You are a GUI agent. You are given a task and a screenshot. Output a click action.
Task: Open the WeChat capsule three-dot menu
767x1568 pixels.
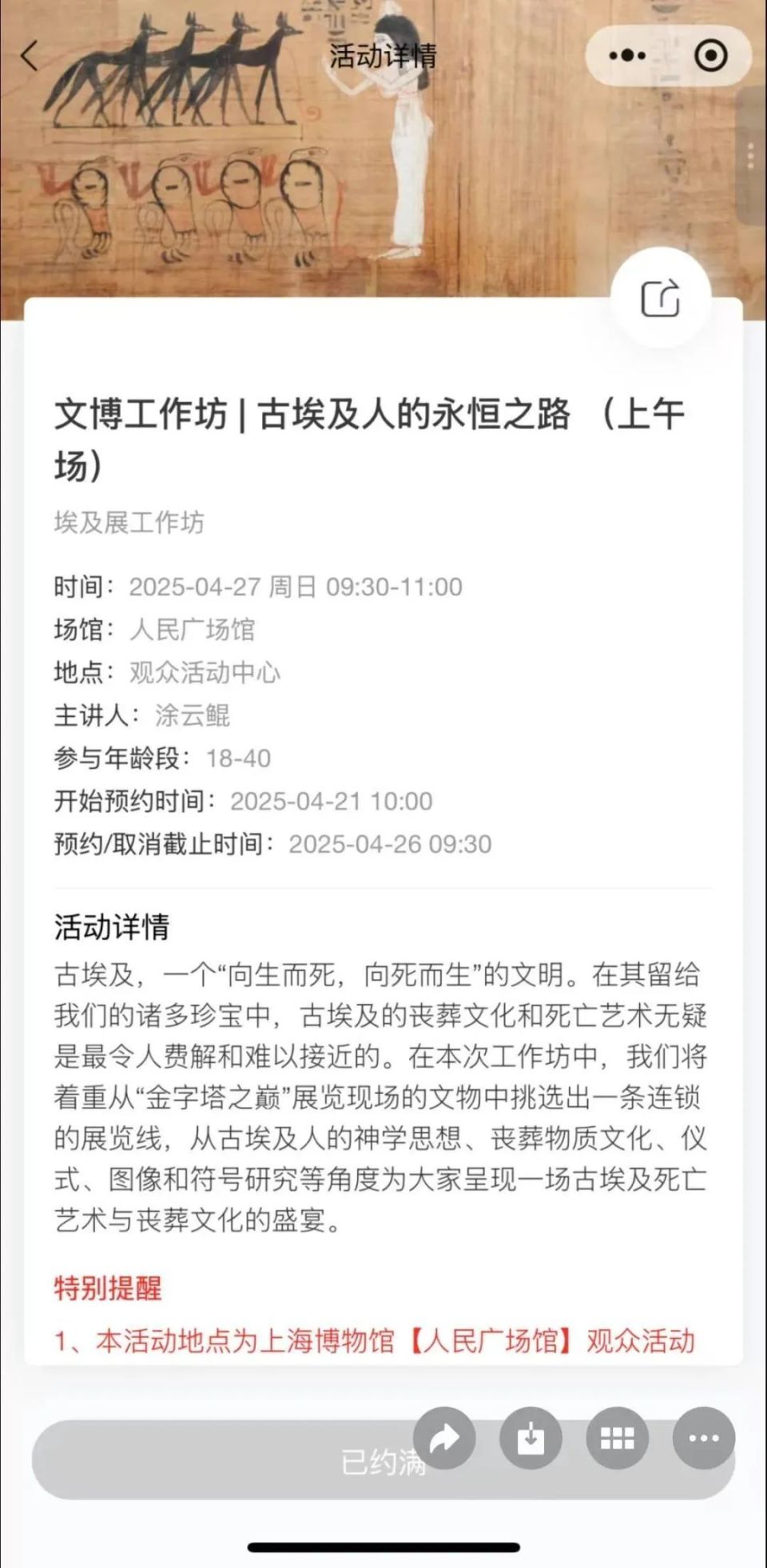pyautogui.click(x=626, y=54)
